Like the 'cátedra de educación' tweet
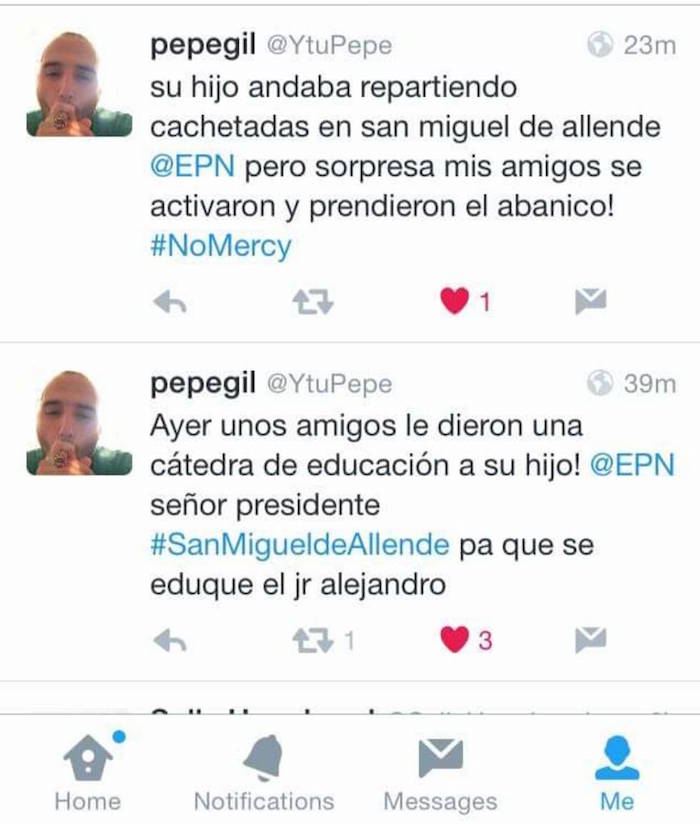This screenshot has height=824, width=700. (455, 640)
